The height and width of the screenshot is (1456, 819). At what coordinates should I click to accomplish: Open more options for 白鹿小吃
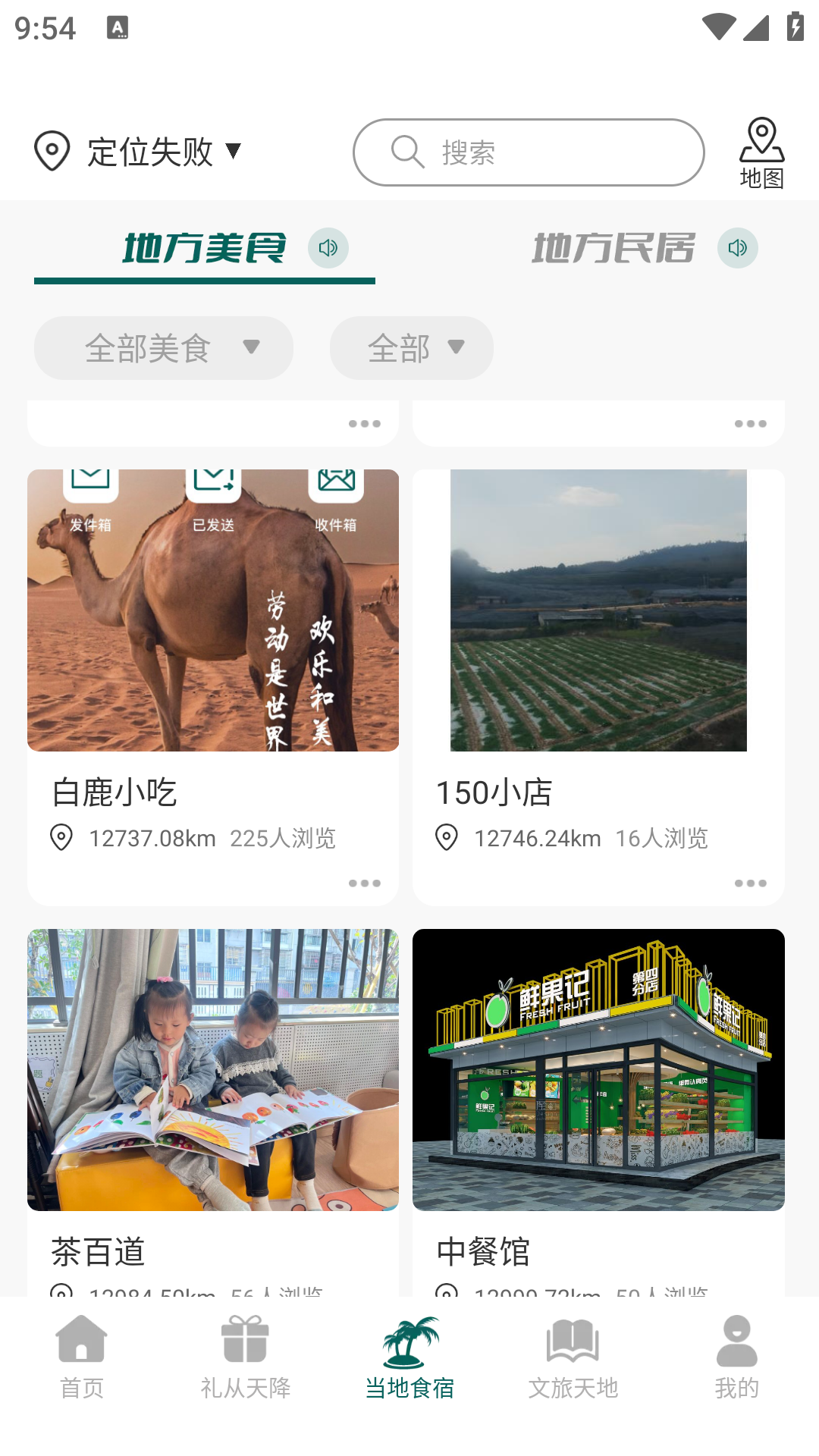click(x=365, y=883)
